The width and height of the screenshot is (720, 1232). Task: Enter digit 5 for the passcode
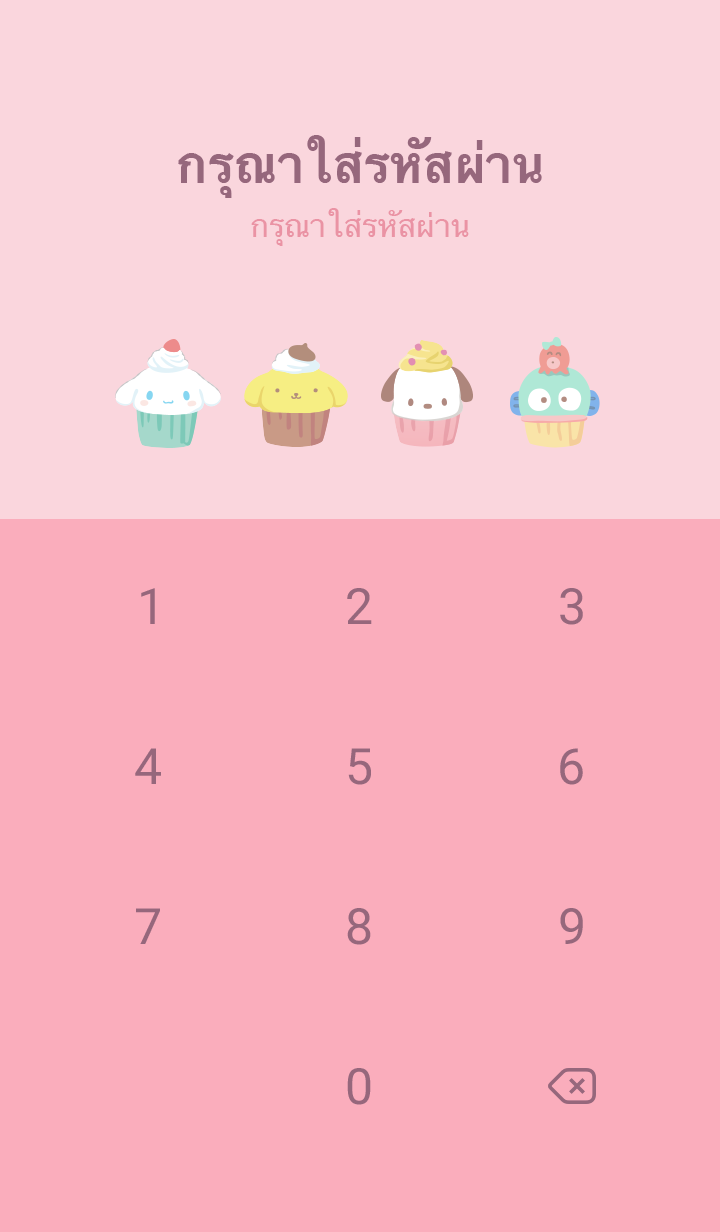coord(359,767)
